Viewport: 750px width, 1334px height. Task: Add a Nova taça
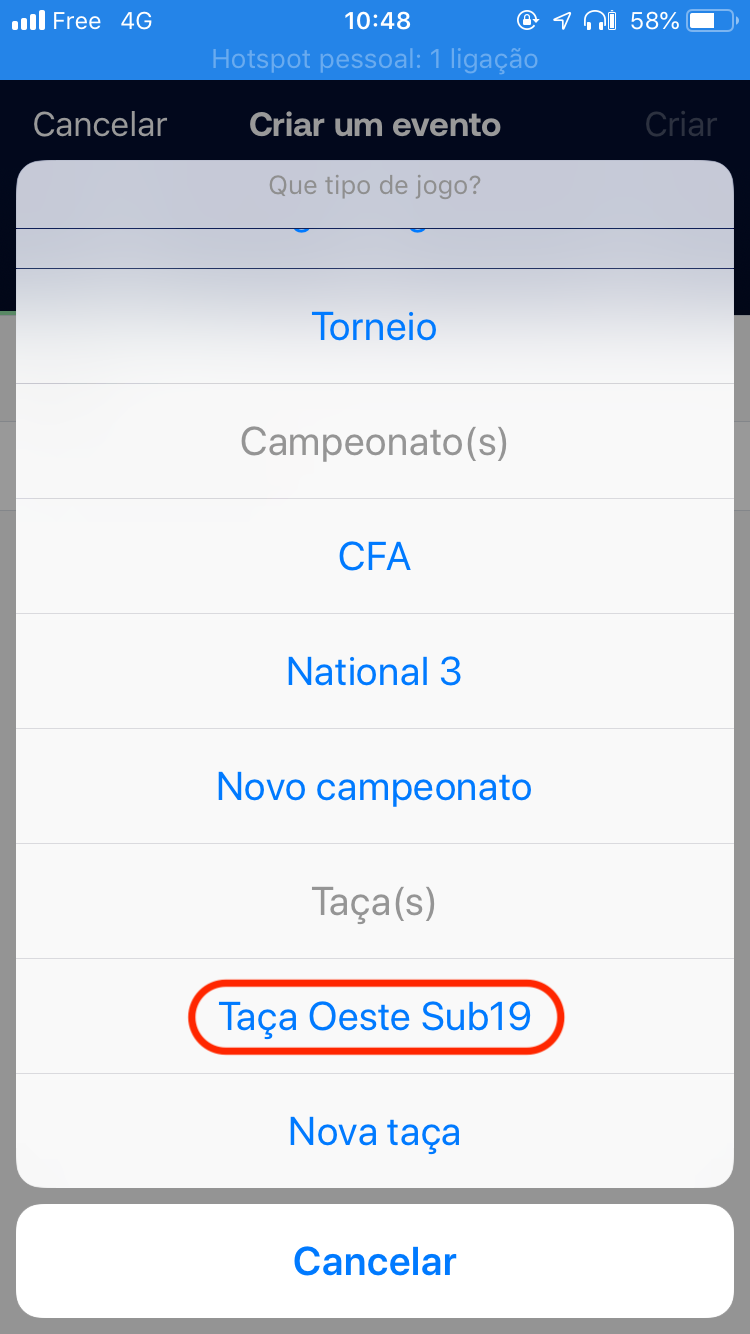click(374, 1132)
